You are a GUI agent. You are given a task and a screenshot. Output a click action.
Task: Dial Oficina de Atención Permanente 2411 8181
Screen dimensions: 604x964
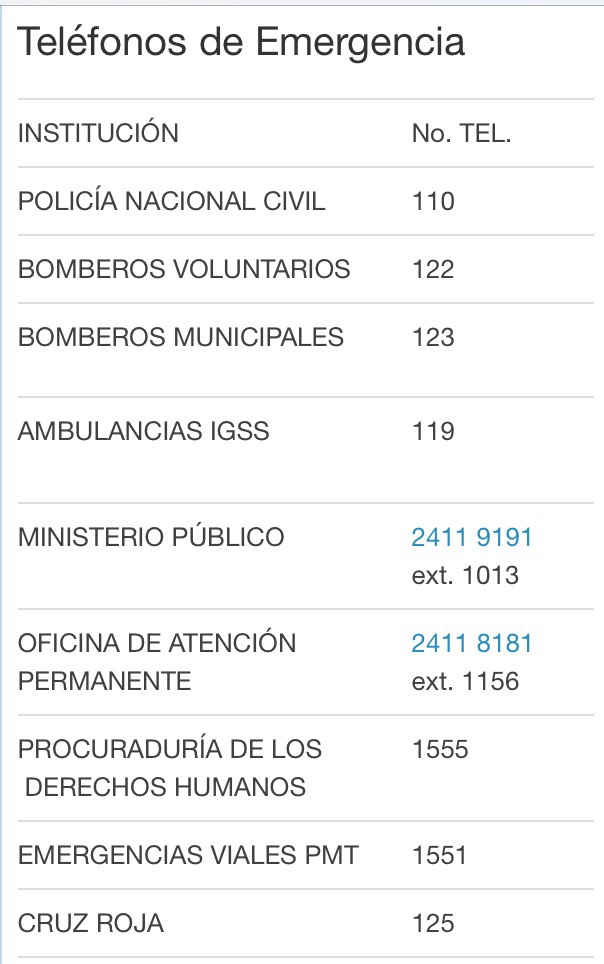tap(471, 643)
